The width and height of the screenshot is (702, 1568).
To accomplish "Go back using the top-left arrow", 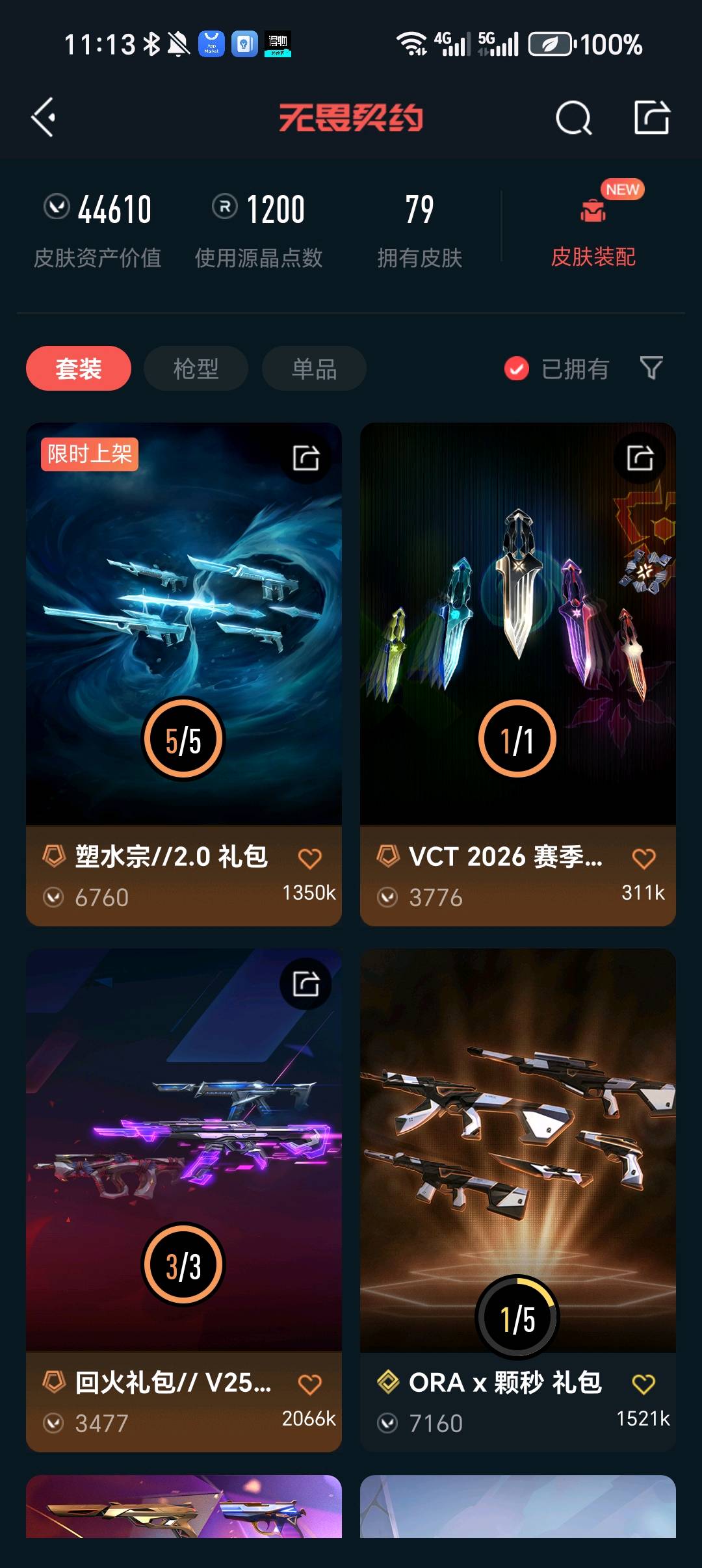I will (44, 118).
